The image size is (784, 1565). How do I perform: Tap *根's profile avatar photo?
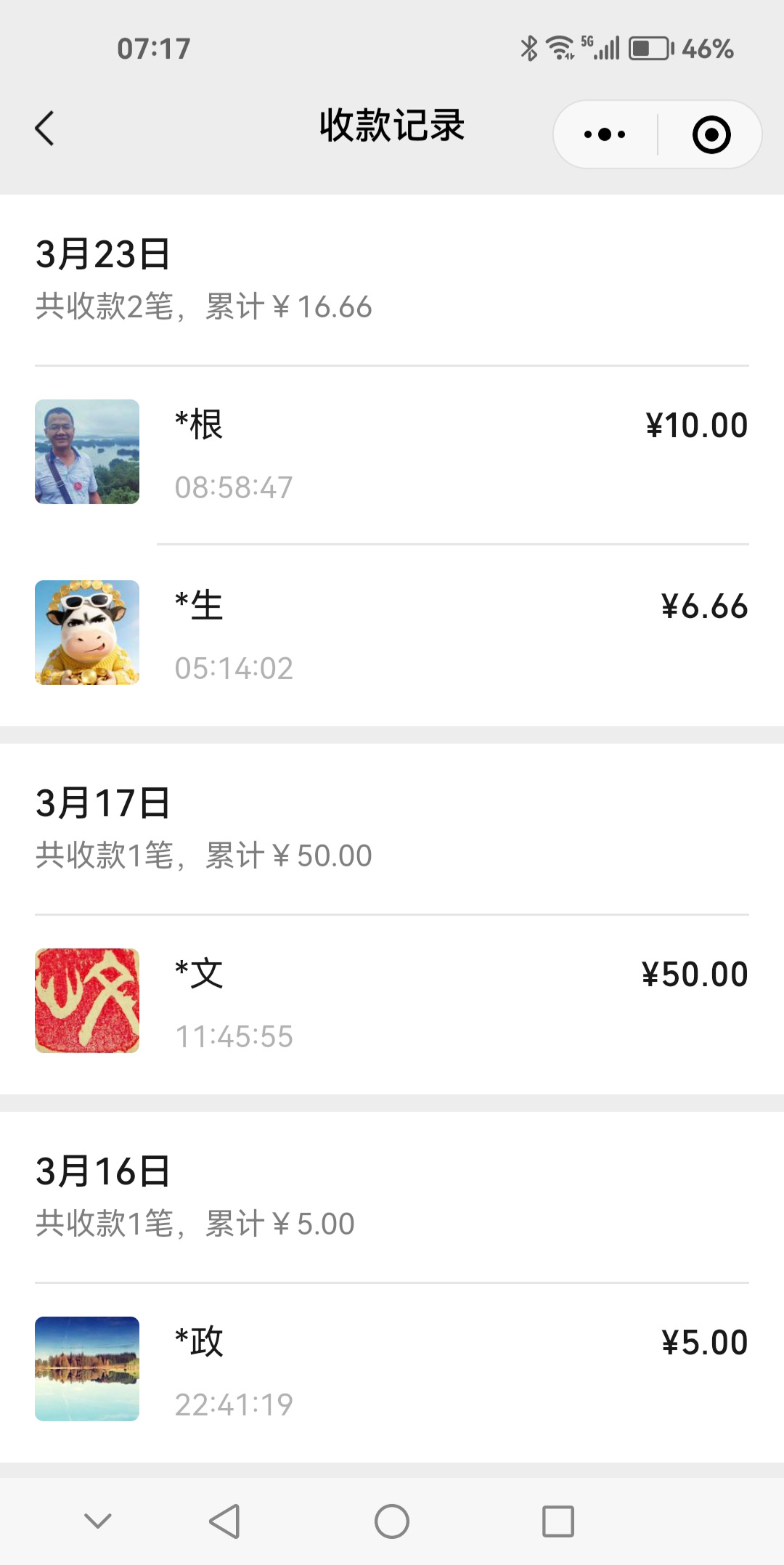(86, 451)
